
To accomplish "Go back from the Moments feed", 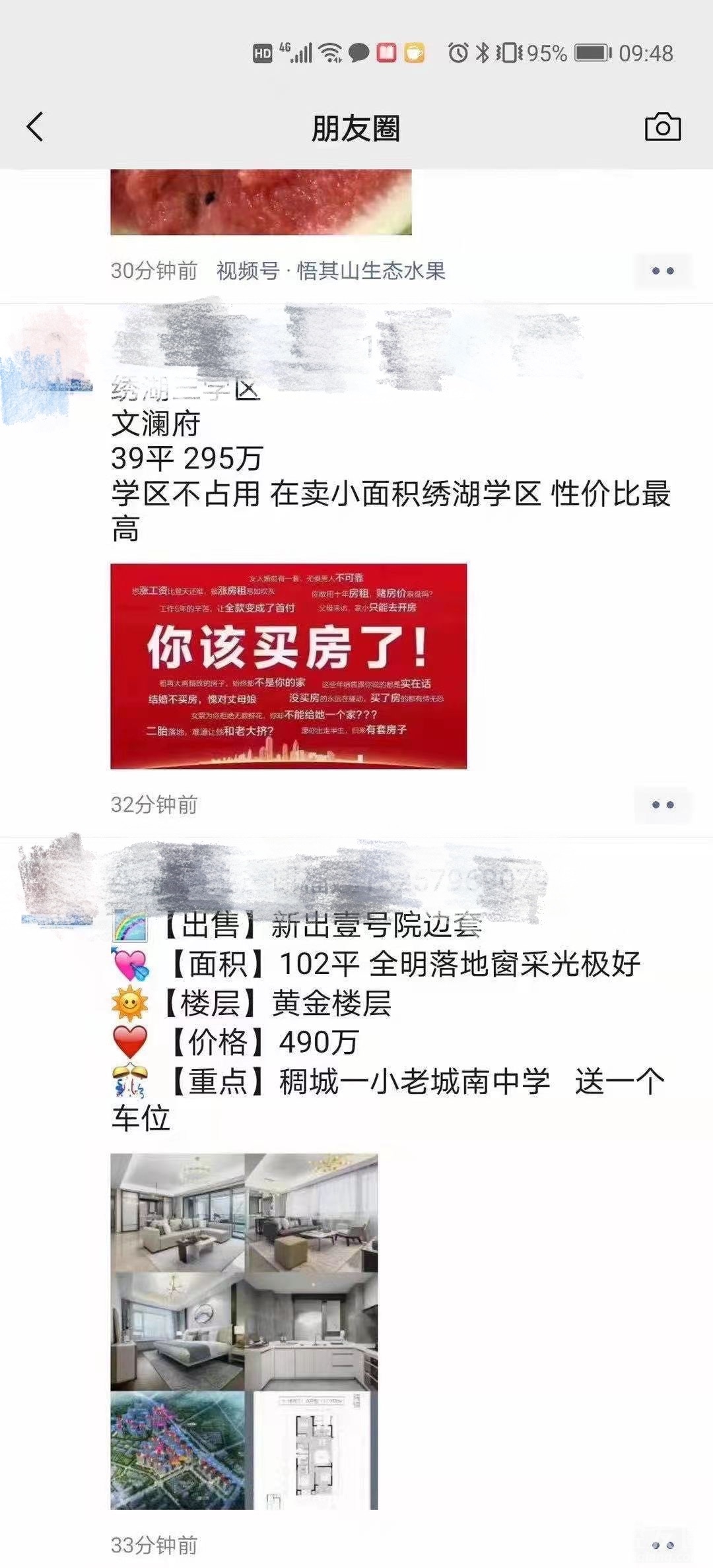I will pyautogui.click(x=35, y=127).
